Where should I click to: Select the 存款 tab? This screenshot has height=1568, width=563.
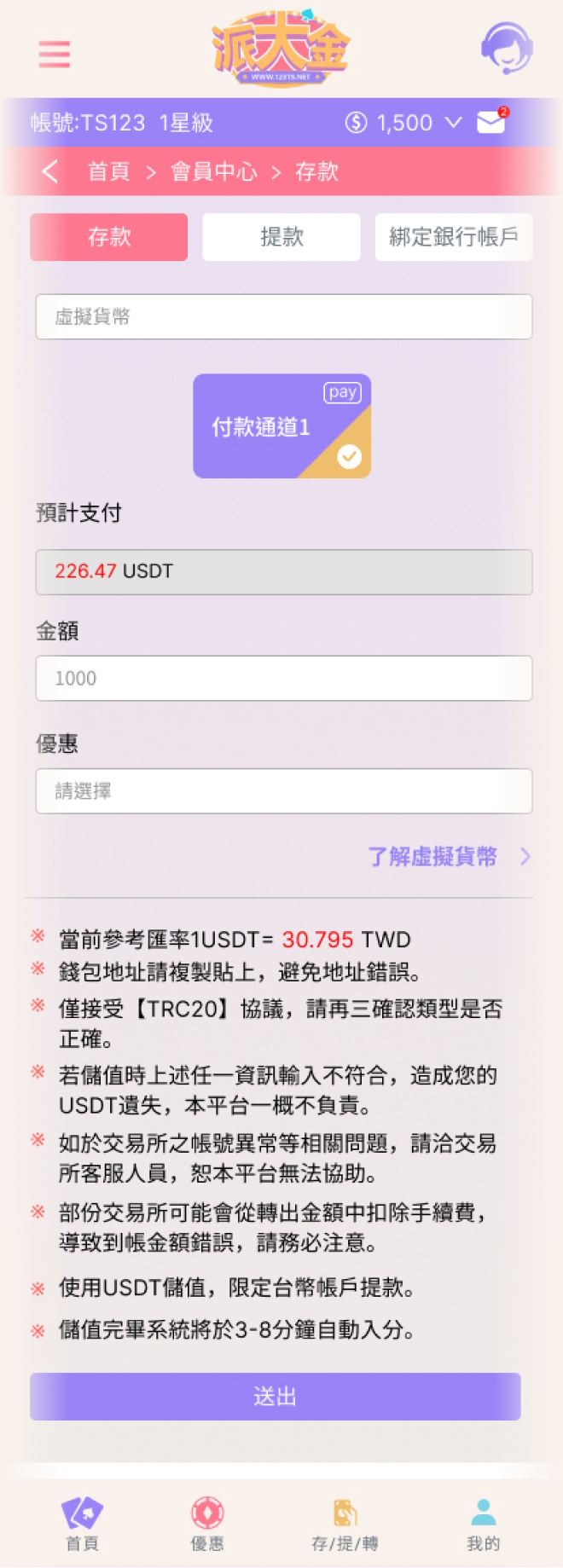pyautogui.click(x=109, y=237)
